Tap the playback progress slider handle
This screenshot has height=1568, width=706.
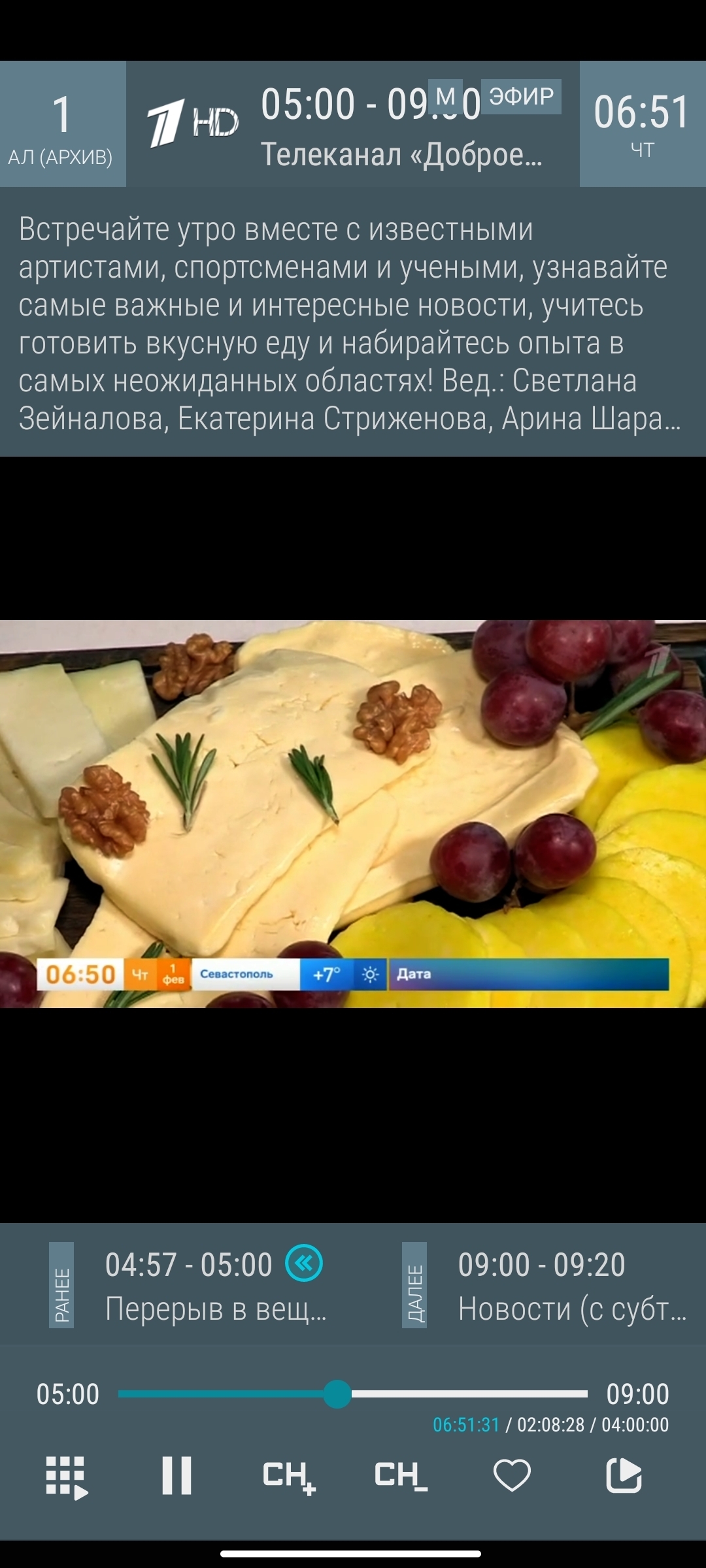tap(337, 1394)
